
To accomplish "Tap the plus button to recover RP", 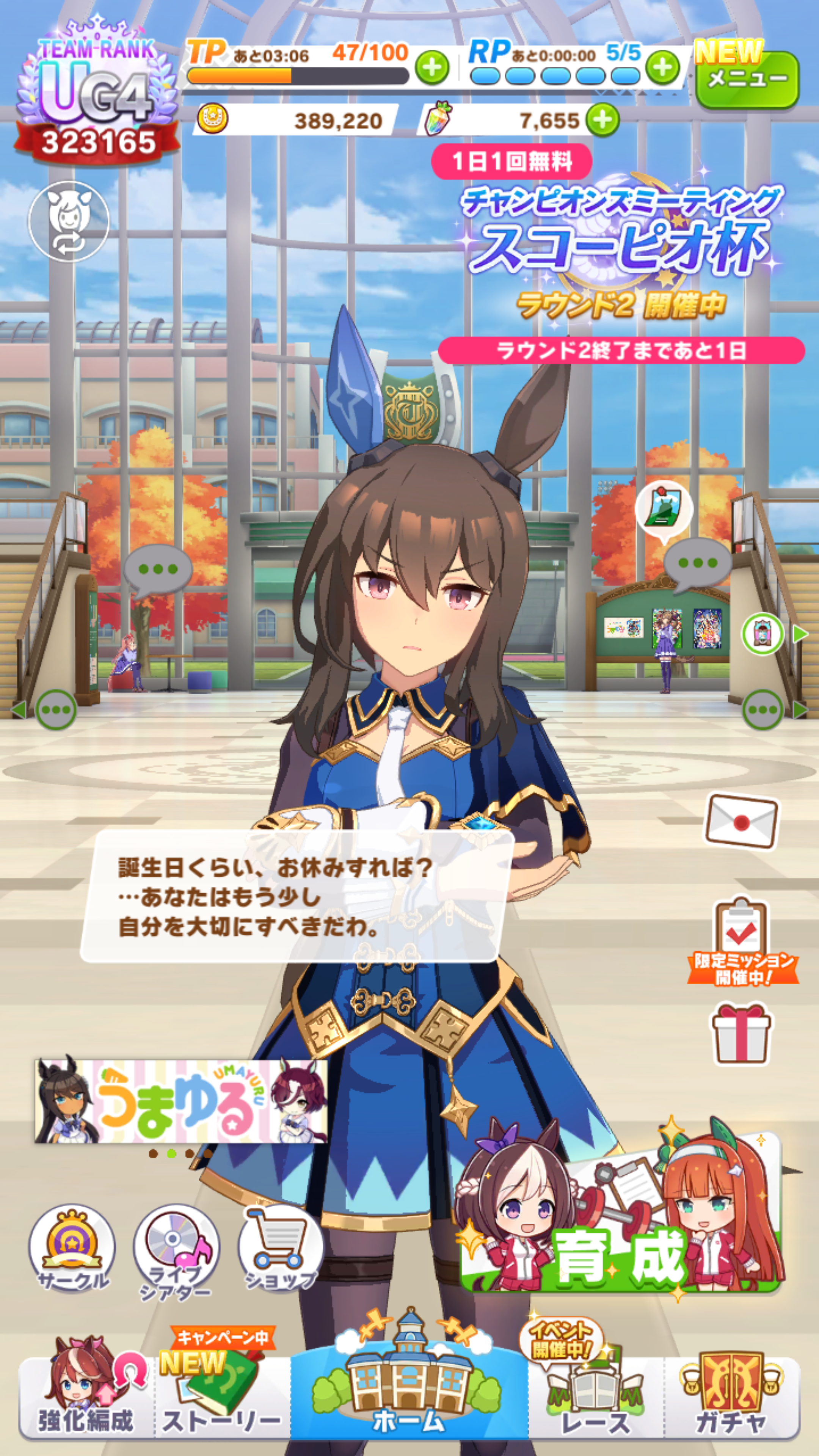I will [662, 68].
